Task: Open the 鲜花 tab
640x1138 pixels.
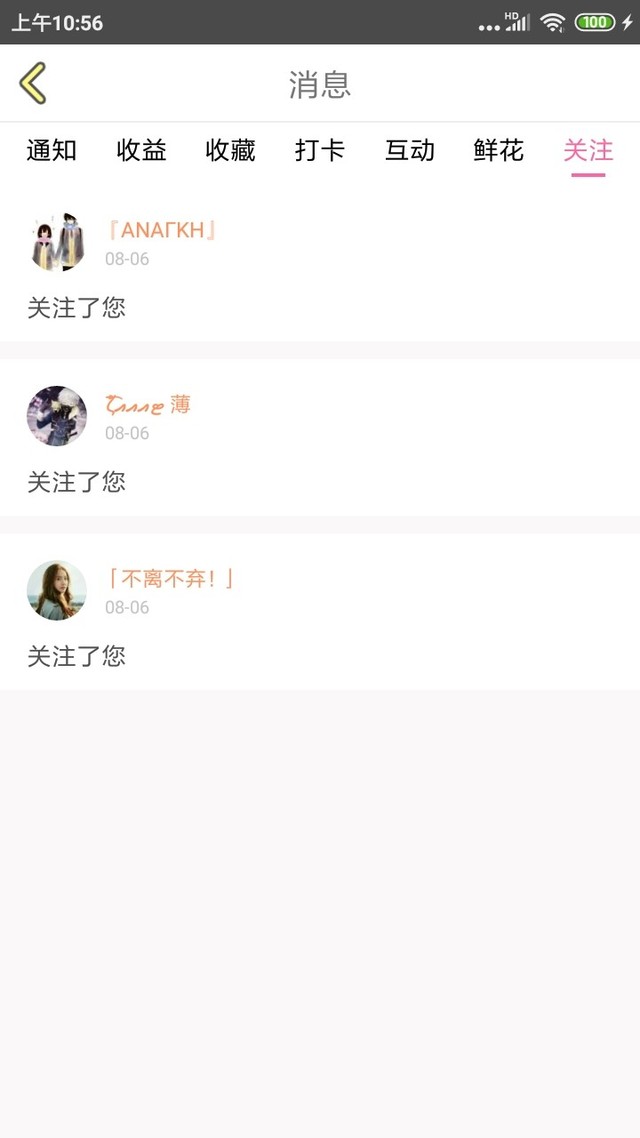Action: coord(498,151)
